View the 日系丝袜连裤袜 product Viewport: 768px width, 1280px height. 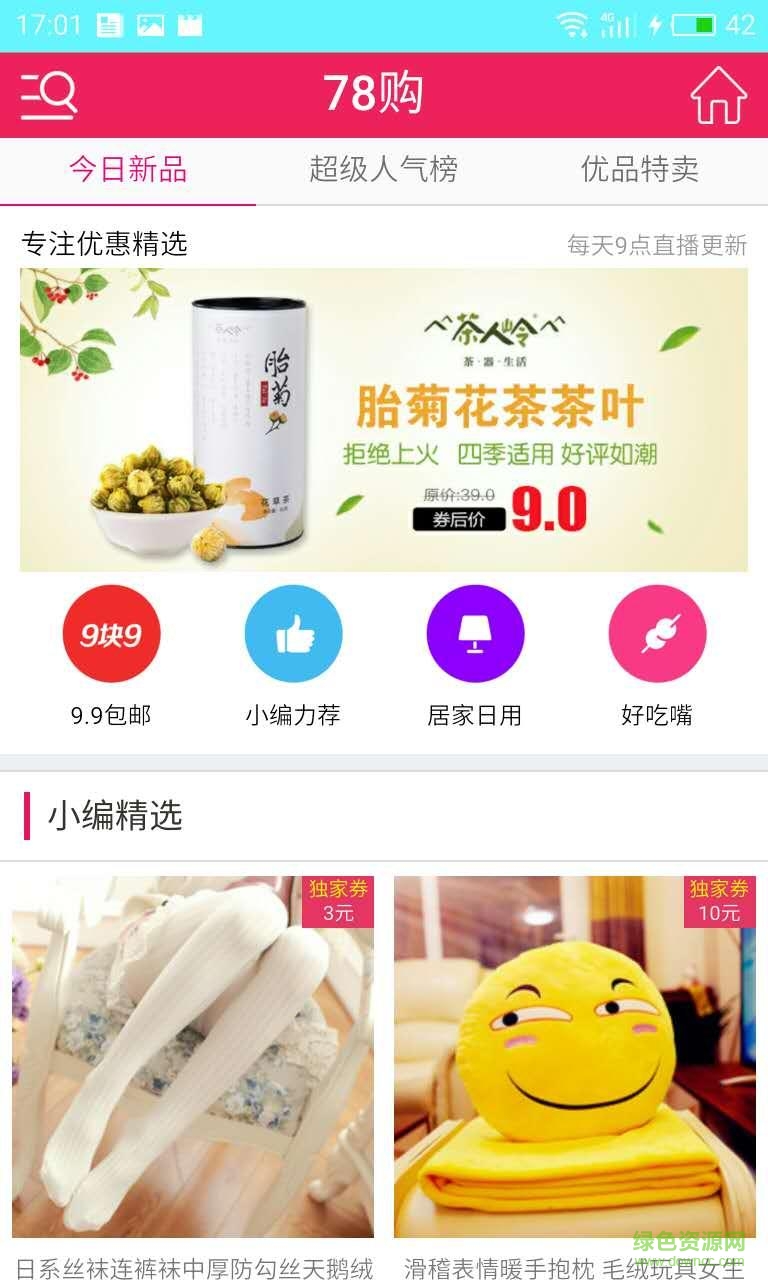tap(193, 1057)
